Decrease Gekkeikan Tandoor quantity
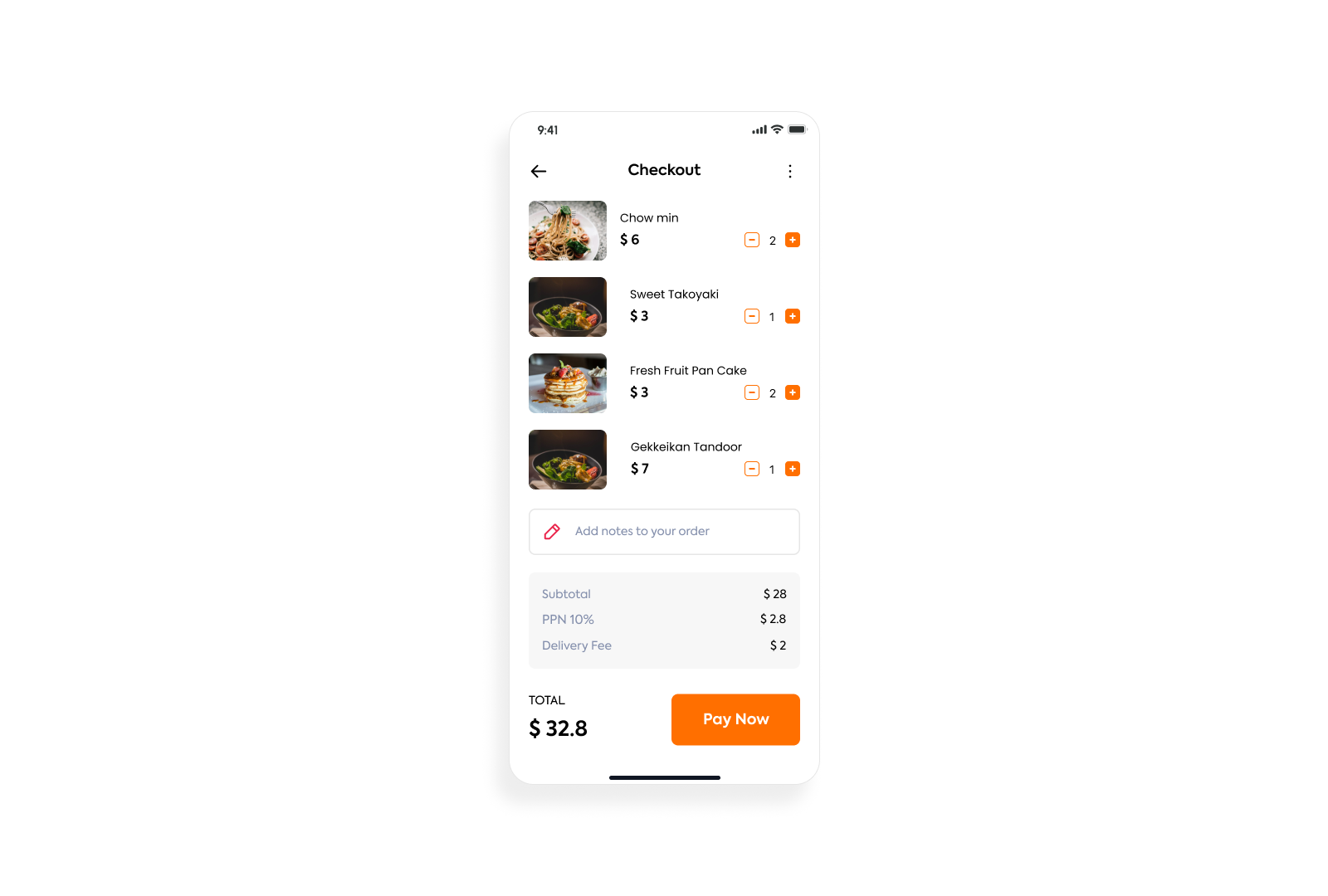 click(x=752, y=469)
